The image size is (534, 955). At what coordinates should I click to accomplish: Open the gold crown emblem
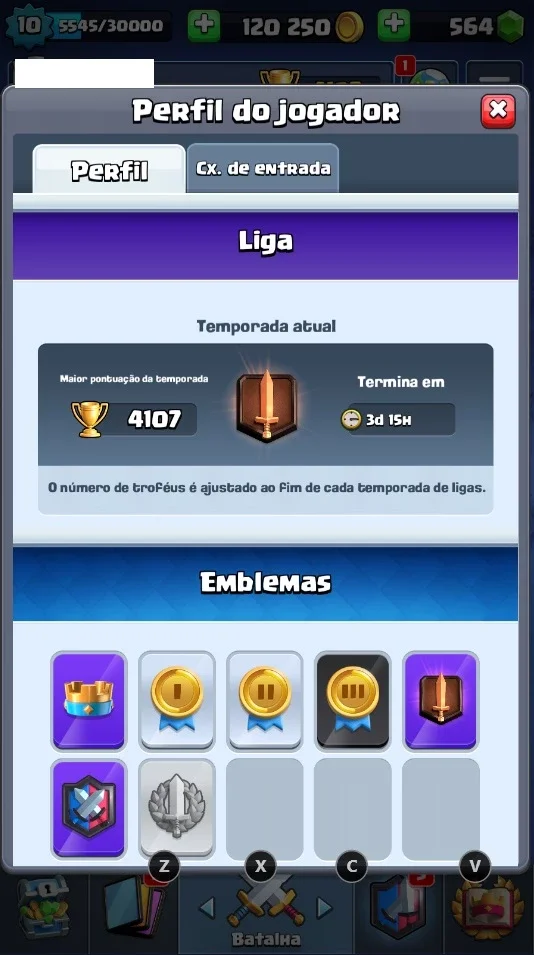point(89,700)
